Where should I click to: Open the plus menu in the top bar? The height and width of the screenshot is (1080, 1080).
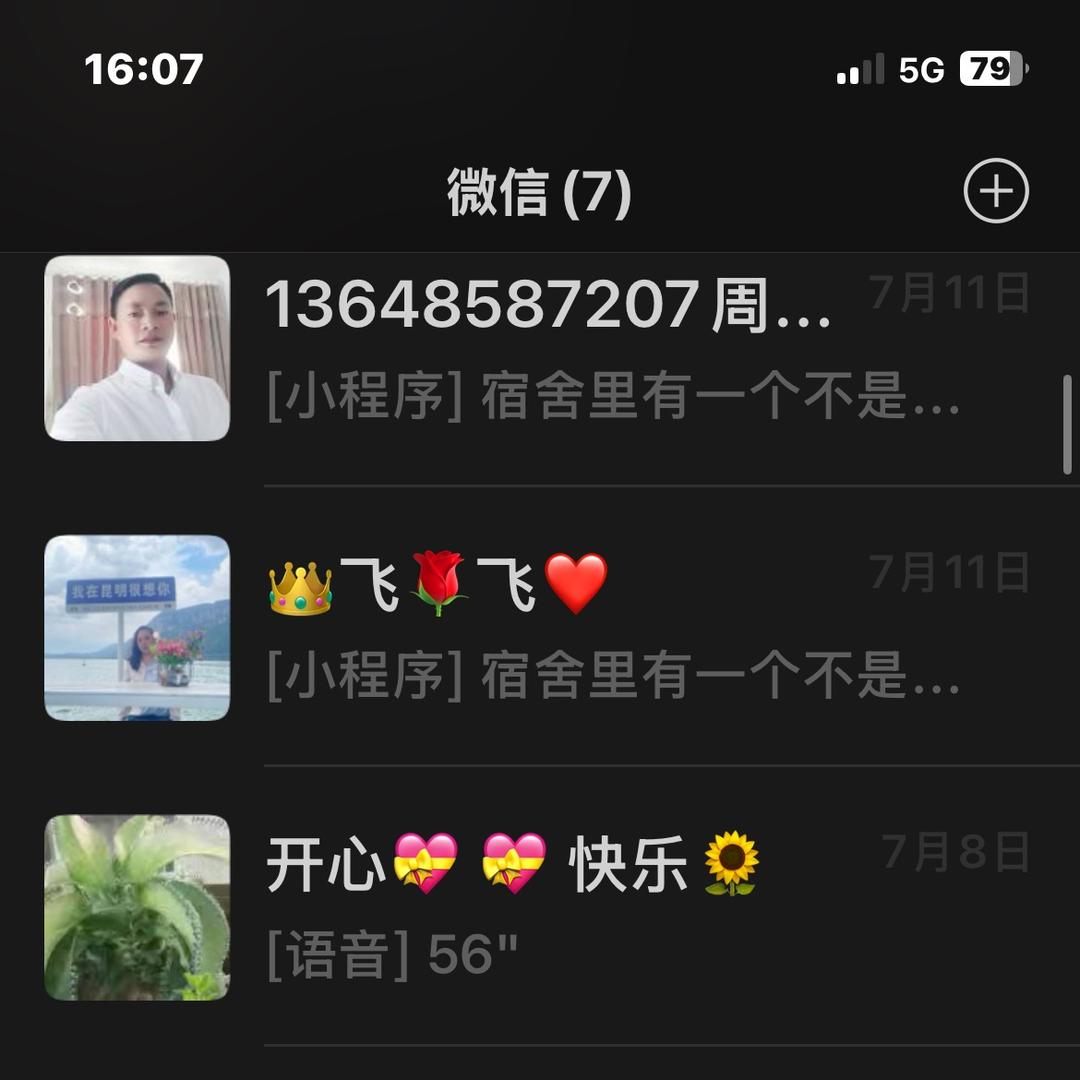click(x=996, y=190)
